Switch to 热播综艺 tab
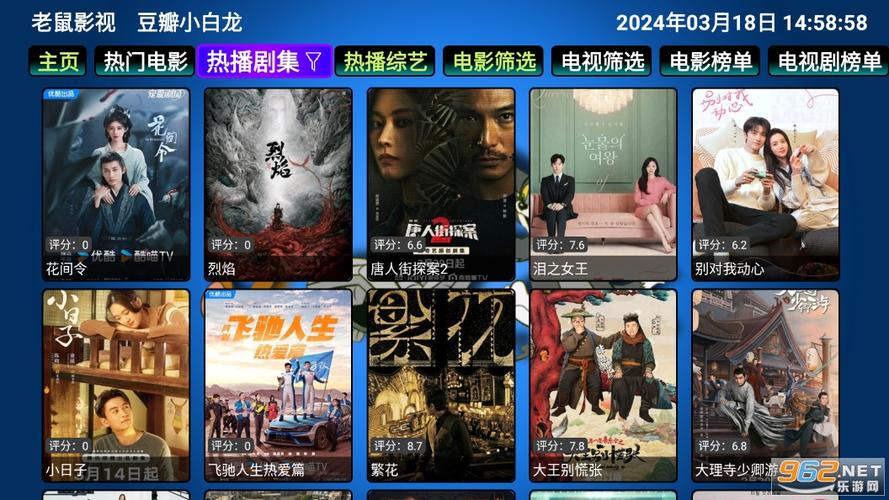The image size is (889, 500). click(385, 62)
